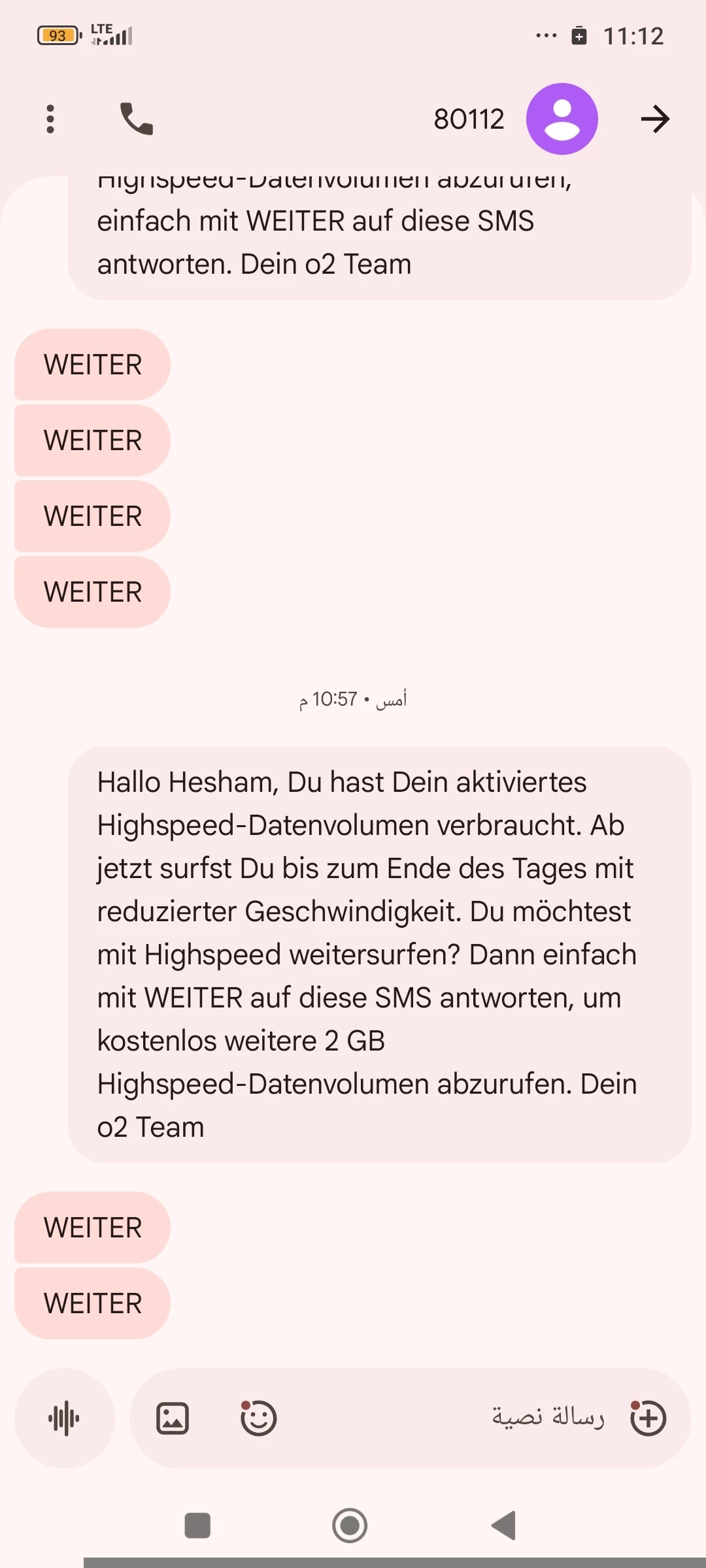Viewport: 706px width, 1568px height.
Task: Call the number 80112
Action: pos(137,119)
